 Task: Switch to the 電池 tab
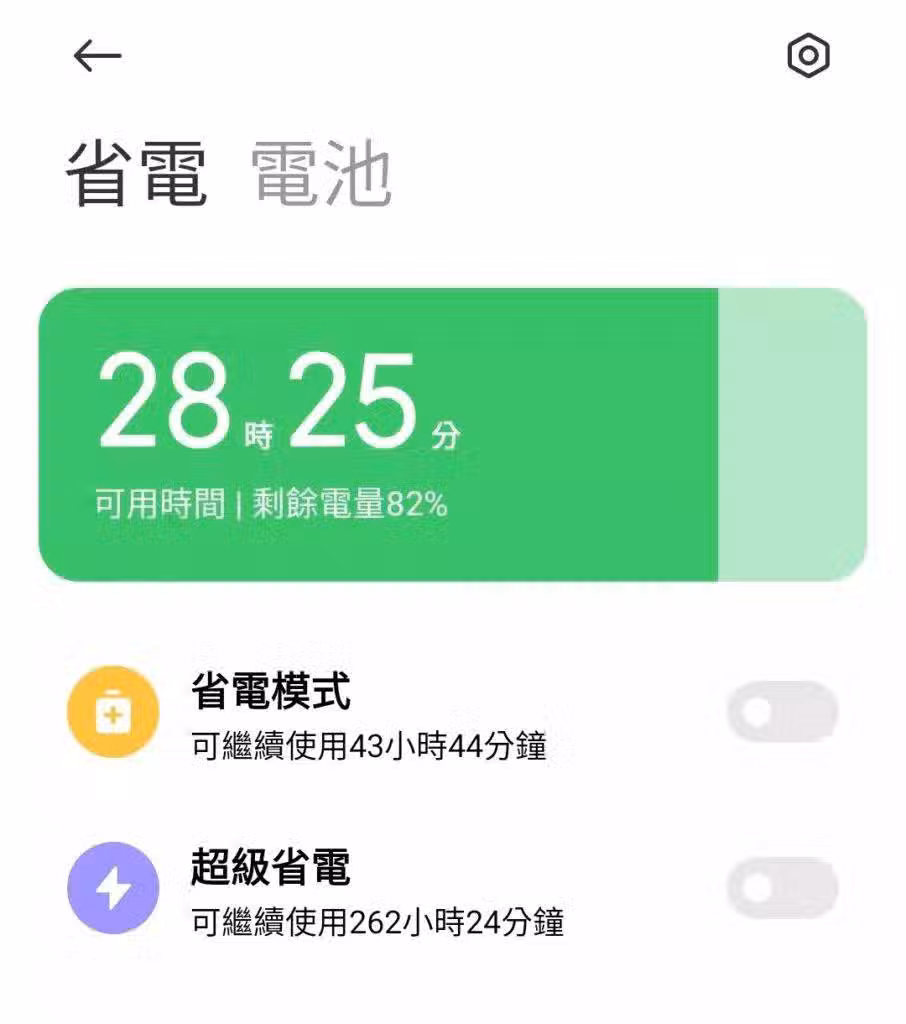click(320, 174)
